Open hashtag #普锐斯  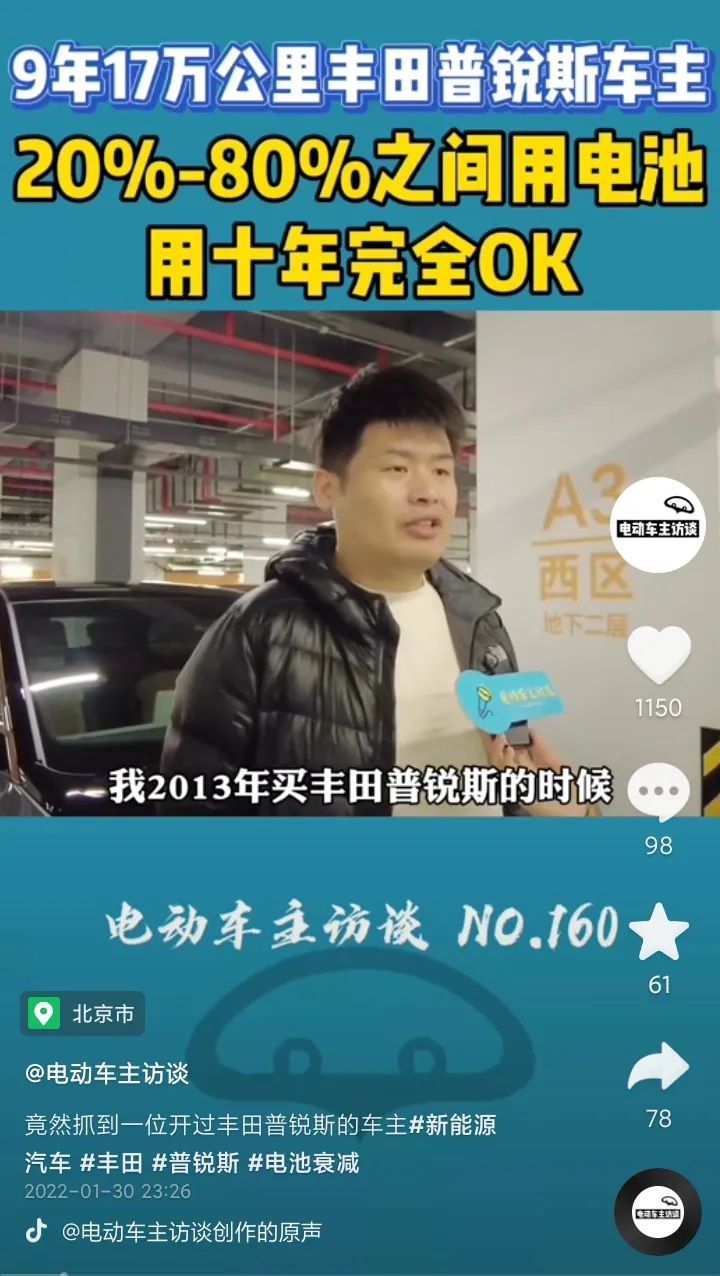click(195, 1162)
